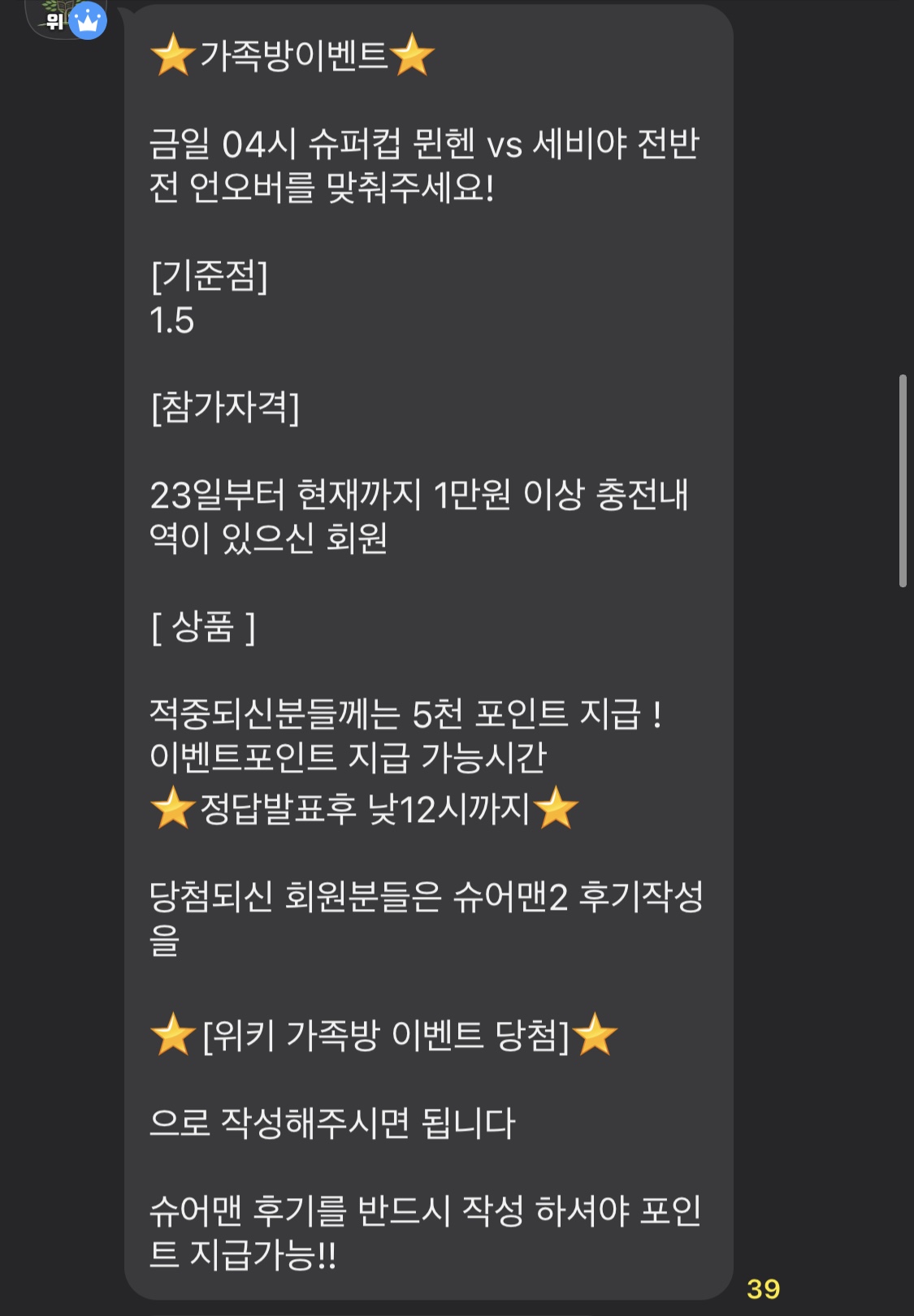The image size is (914, 1316).
Task: Open the sender's profile avatar
Action: click(x=65, y=16)
